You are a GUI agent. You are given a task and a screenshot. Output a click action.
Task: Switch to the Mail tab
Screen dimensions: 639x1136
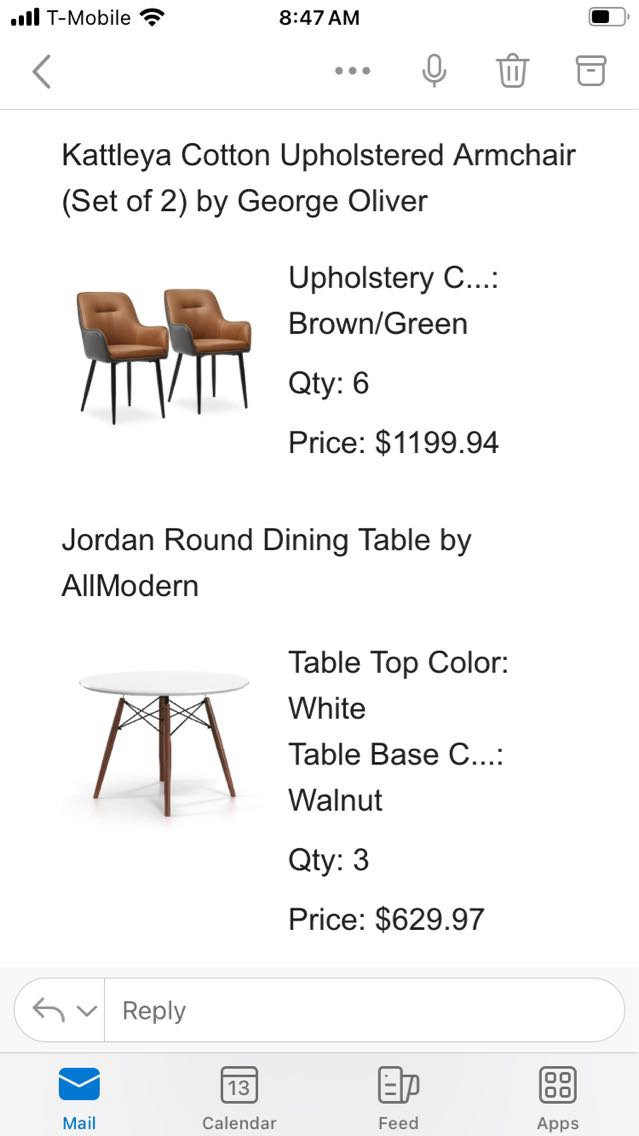(79, 1096)
